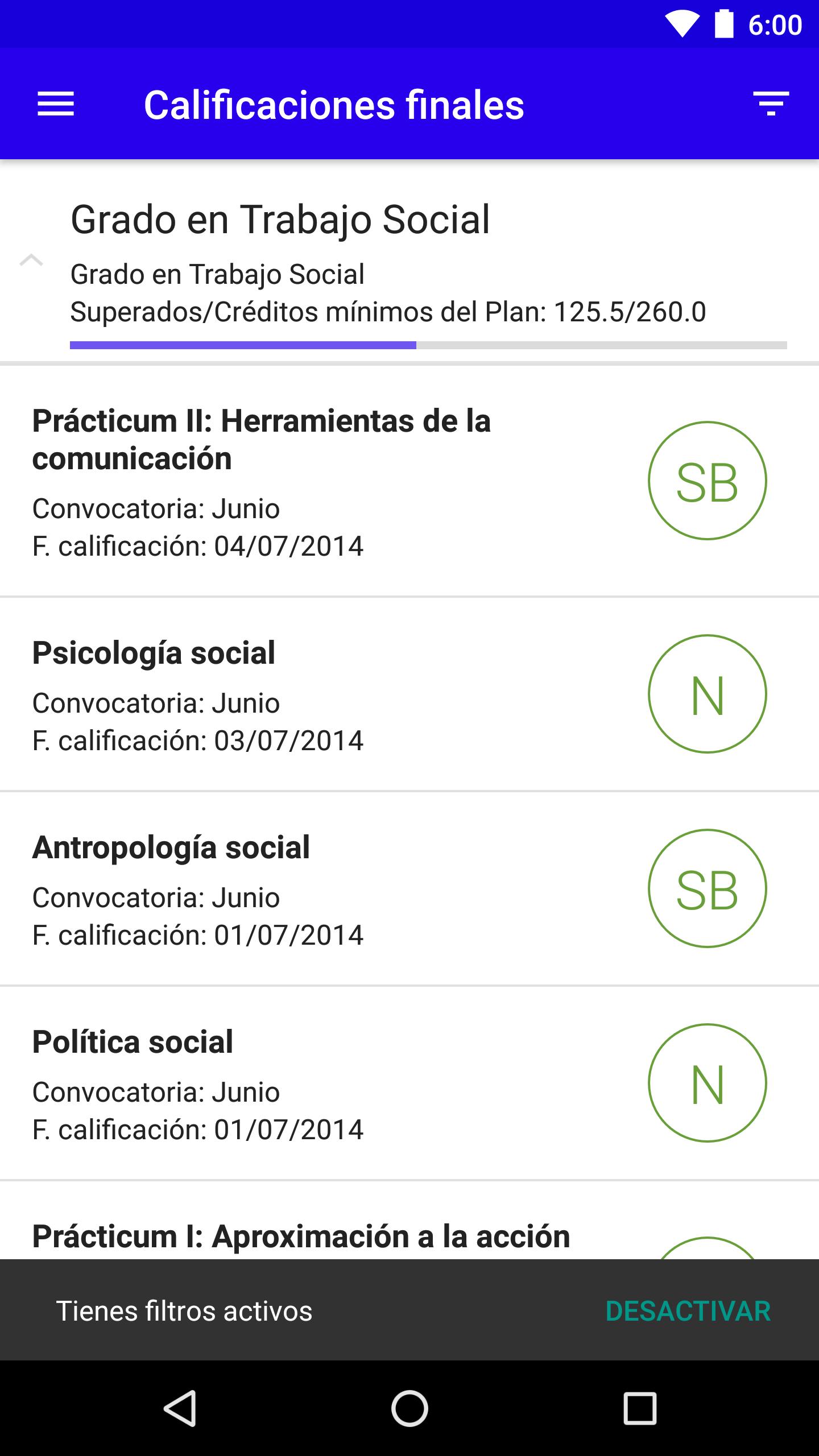
Task: Tap DESACTIVAR to disable active filters
Action: tap(688, 1312)
